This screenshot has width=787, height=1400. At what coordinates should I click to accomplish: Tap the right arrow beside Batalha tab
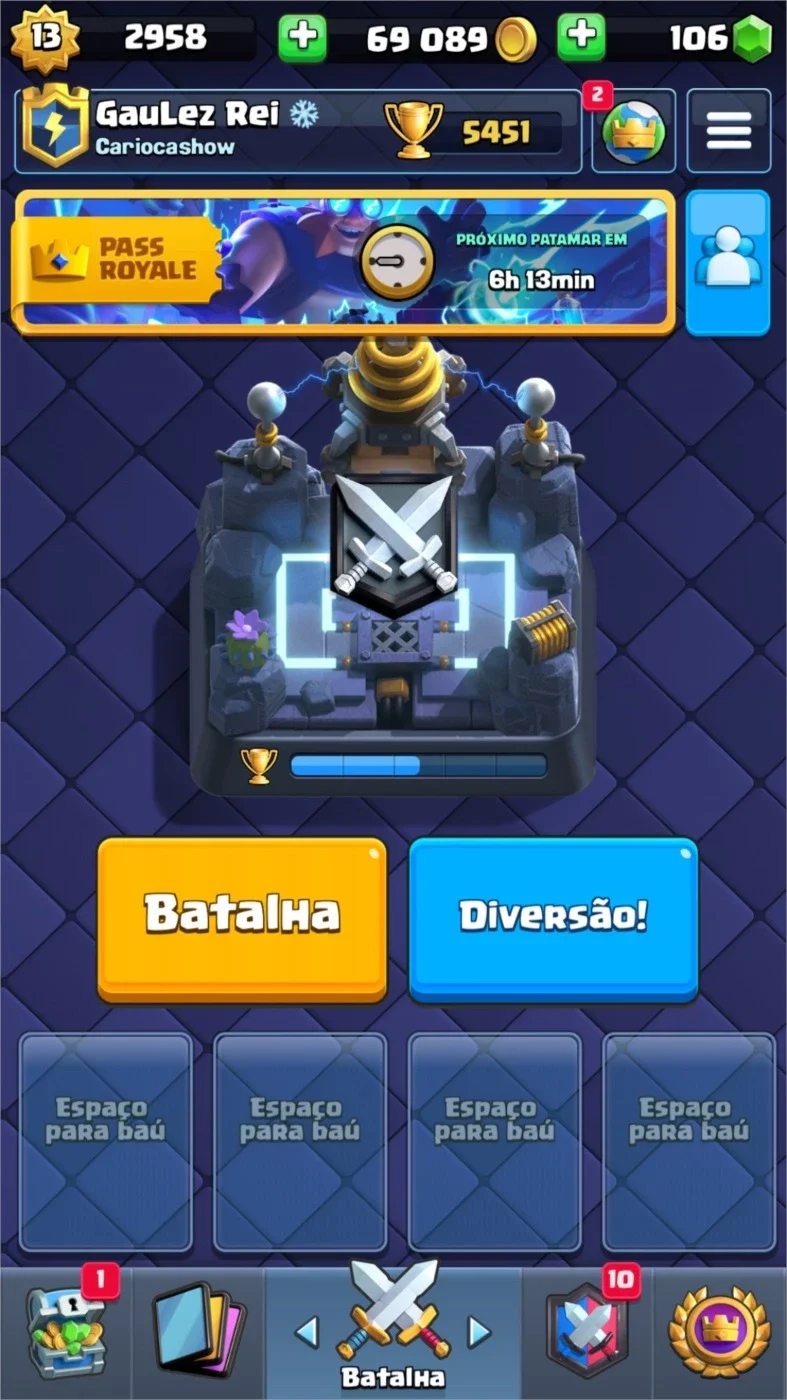480,1331
